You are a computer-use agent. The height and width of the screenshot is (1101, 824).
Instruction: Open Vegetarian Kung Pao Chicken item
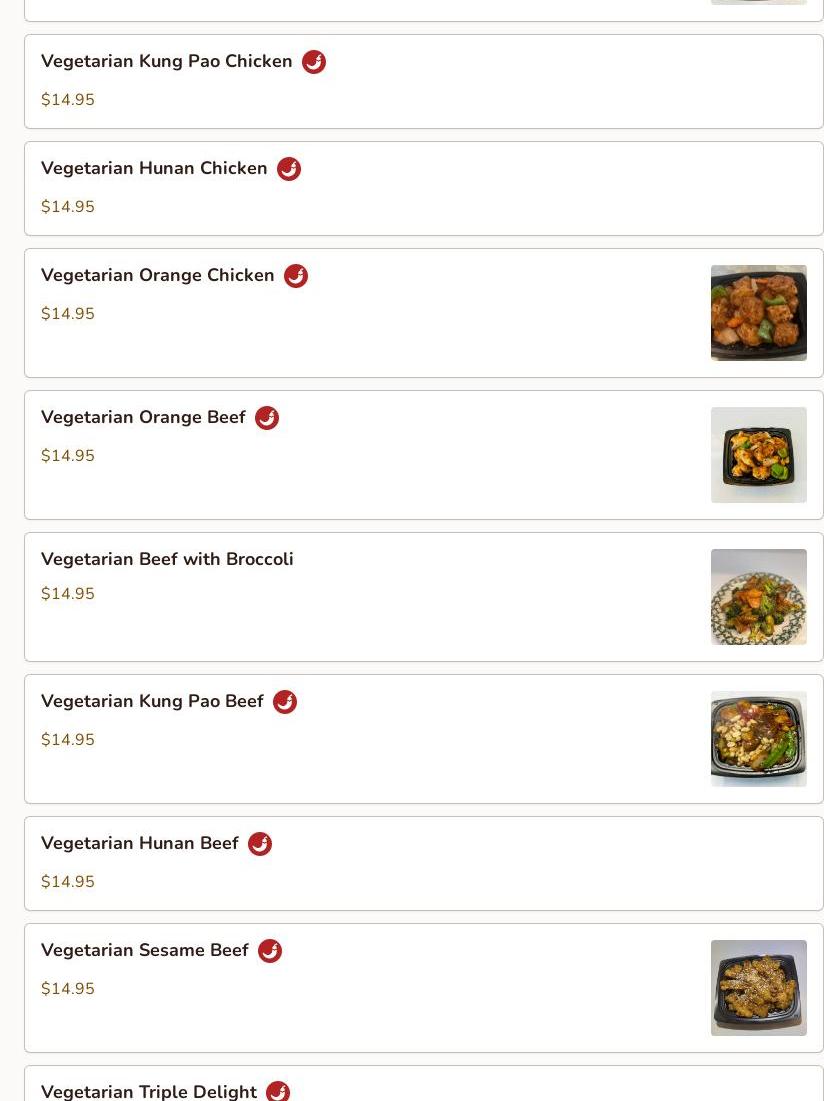point(422,81)
